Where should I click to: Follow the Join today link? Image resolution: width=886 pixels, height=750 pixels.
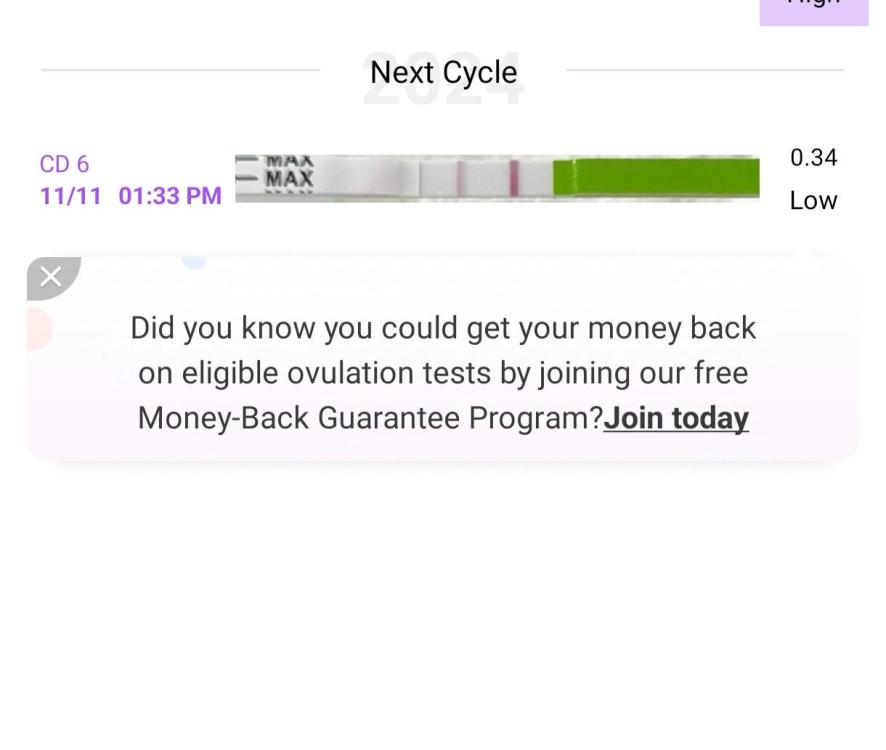tap(676, 418)
